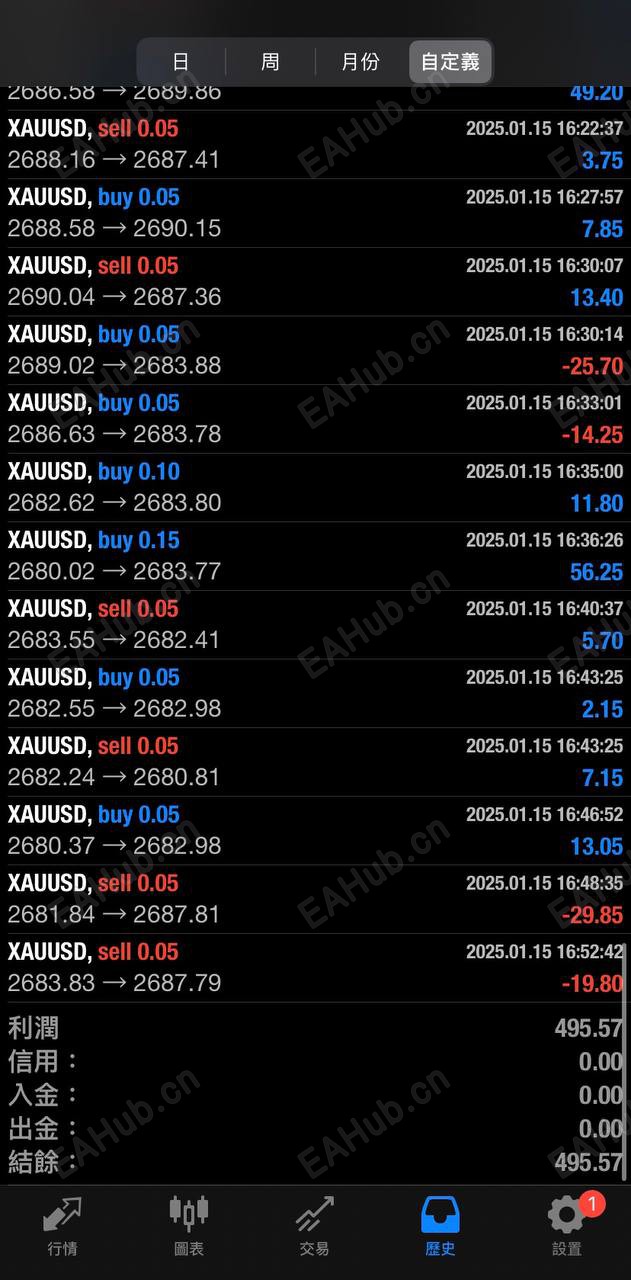This screenshot has width=631, height=1280.
Task: Show details of the buy 0.15 trade
Action: click(315, 556)
